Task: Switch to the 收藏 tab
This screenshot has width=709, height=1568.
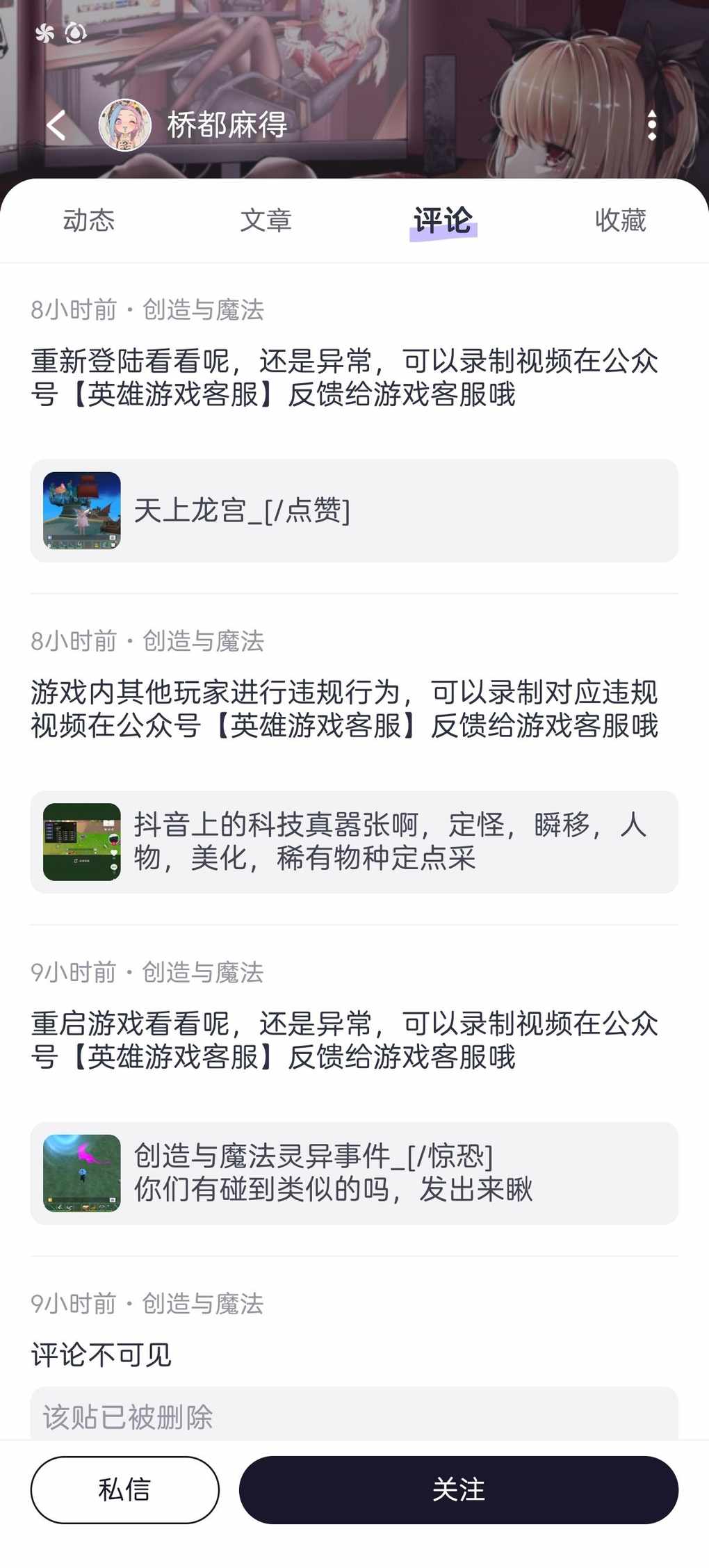Action: click(x=620, y=220)
